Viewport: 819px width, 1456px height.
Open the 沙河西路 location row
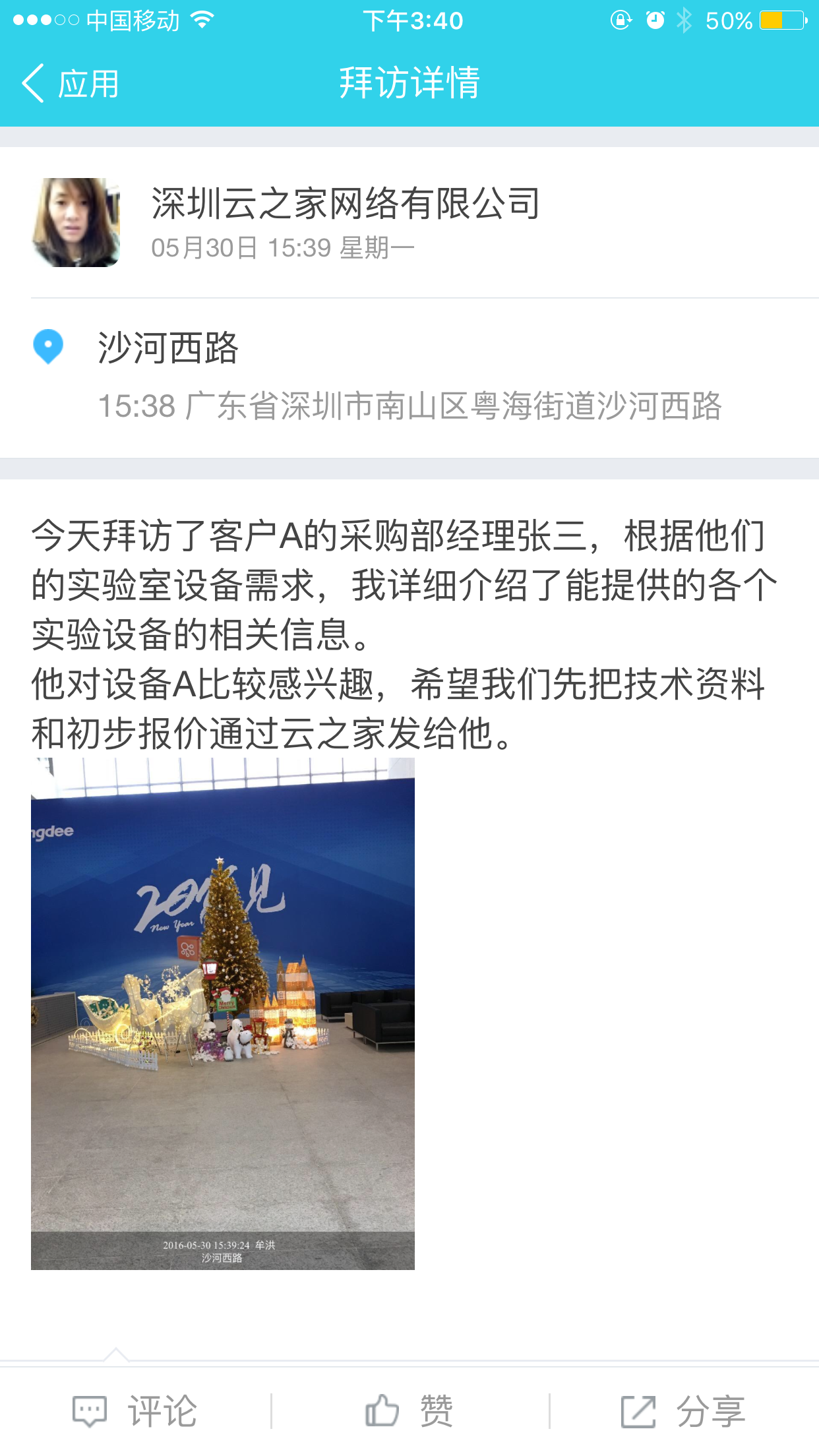tap(409, 376)
